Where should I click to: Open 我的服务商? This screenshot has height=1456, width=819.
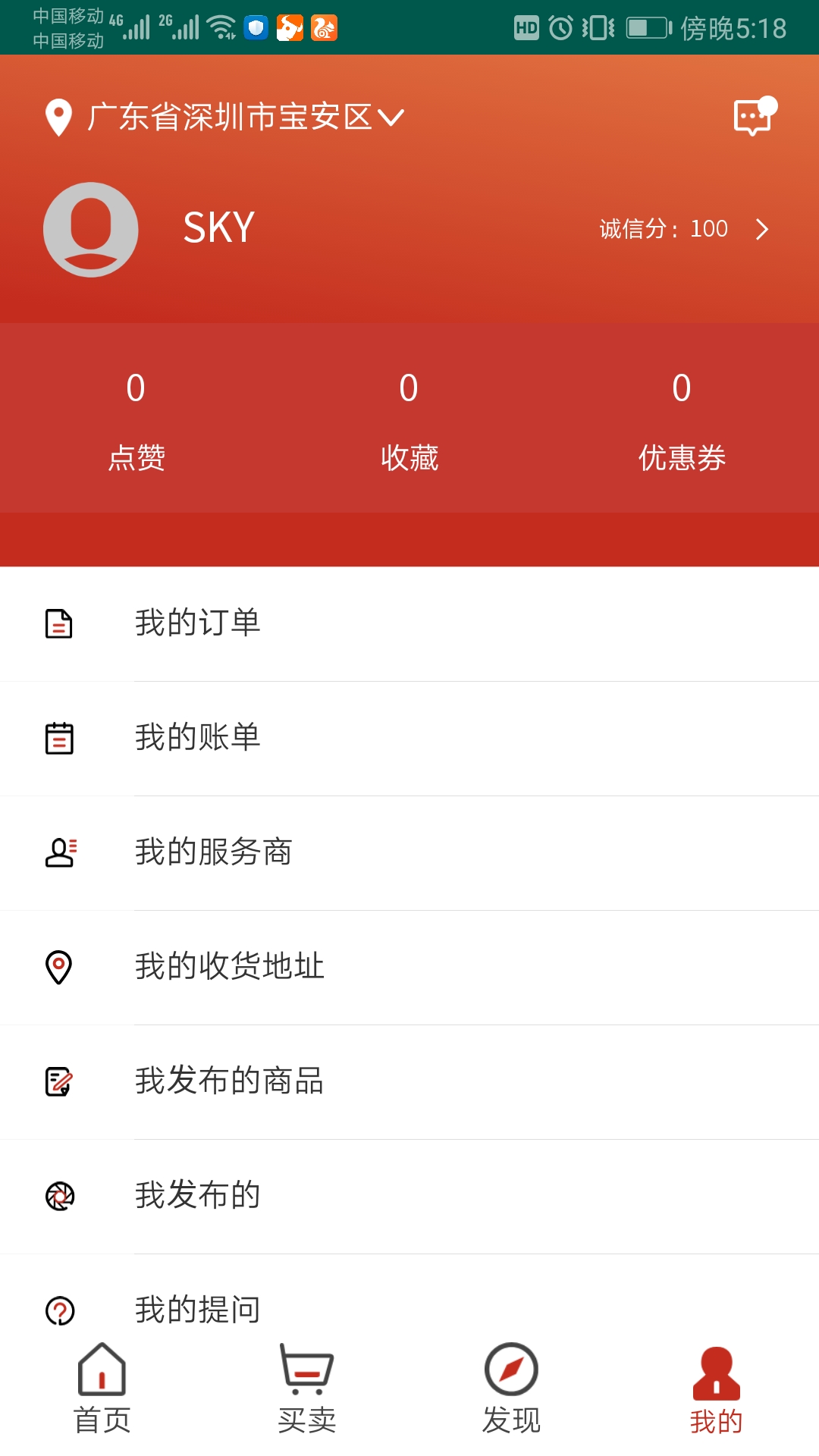pos(409,853)
